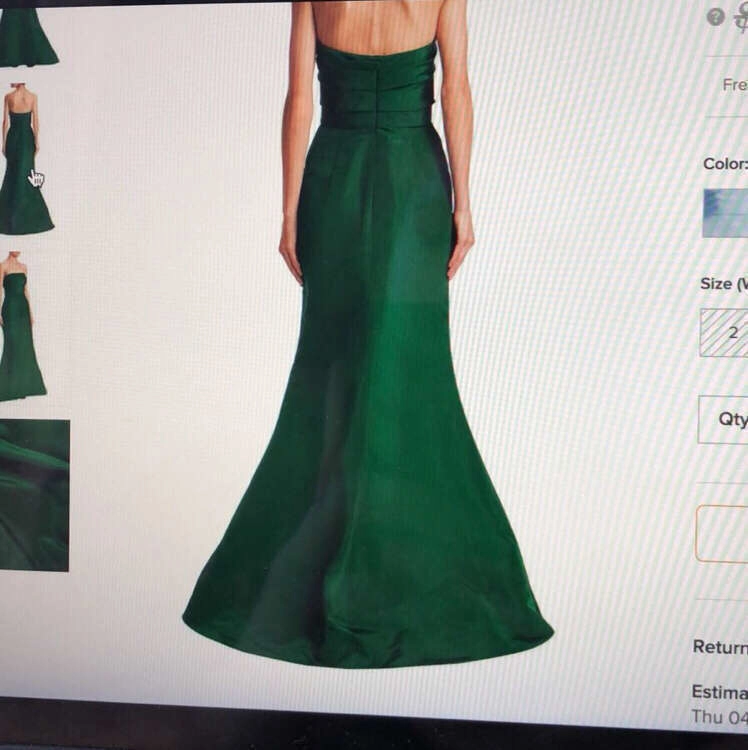Choose size 2

point(727,332)
